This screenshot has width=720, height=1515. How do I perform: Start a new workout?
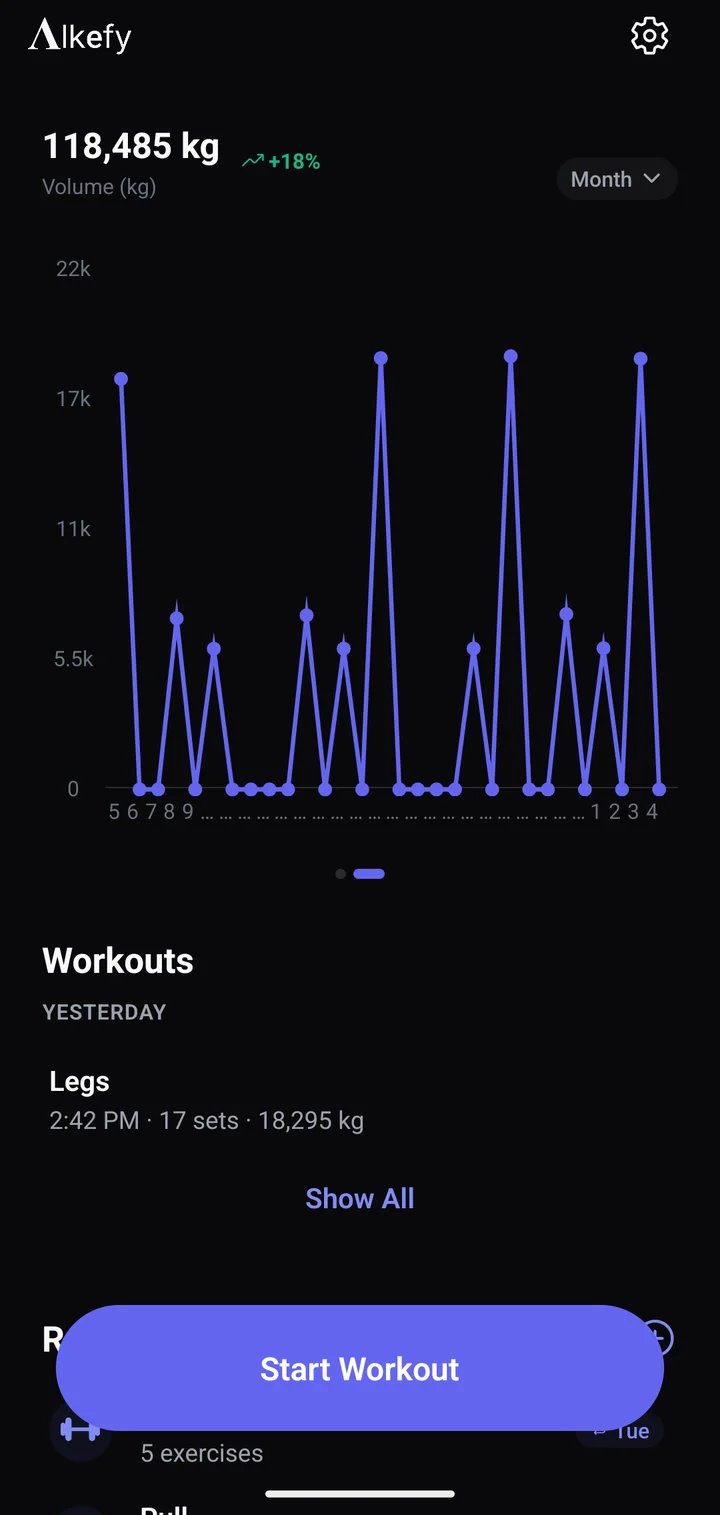point(360,1368)
